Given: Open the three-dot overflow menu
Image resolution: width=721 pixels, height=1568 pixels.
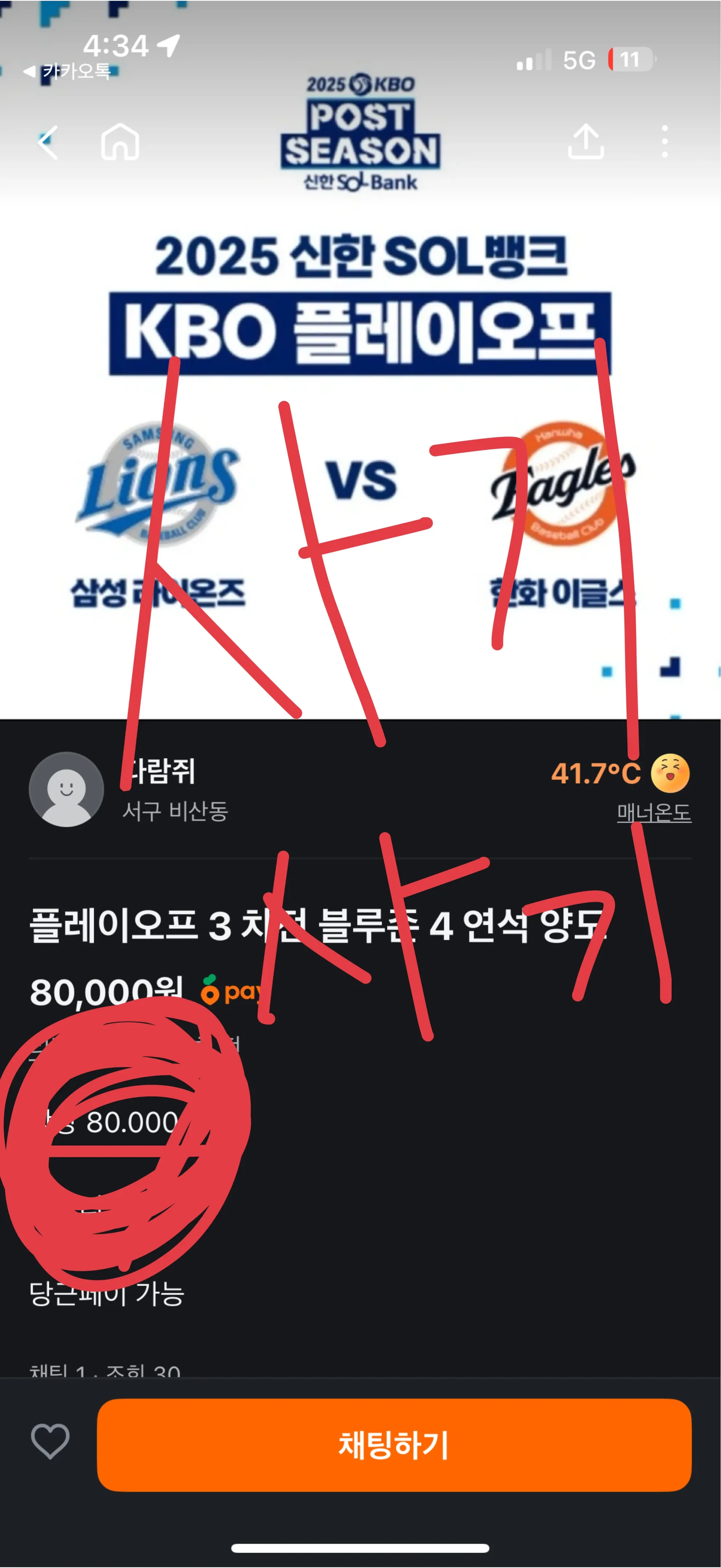Looking at the screenshot, I should point(664,142).
